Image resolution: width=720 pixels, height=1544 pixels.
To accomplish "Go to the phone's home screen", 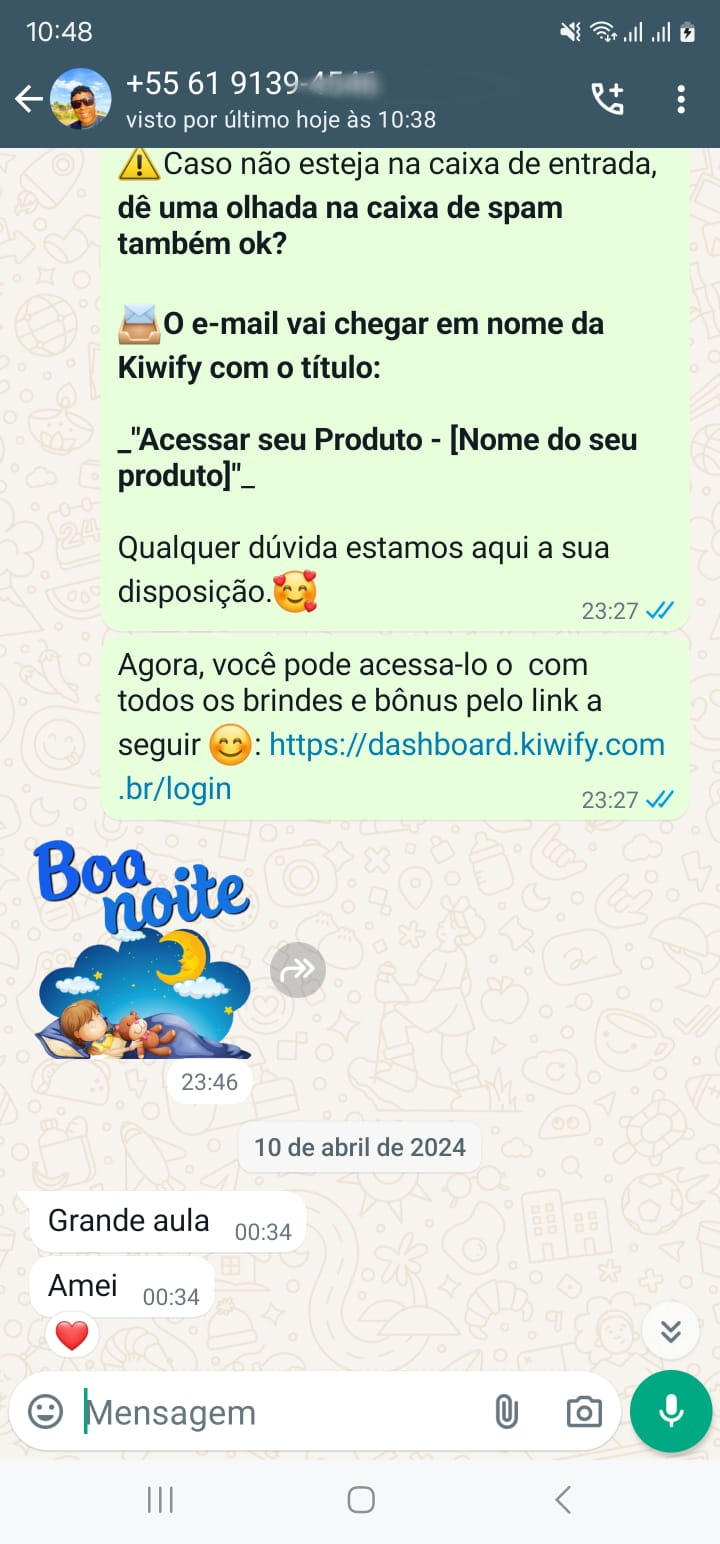I will click(x=360, y=1499).
